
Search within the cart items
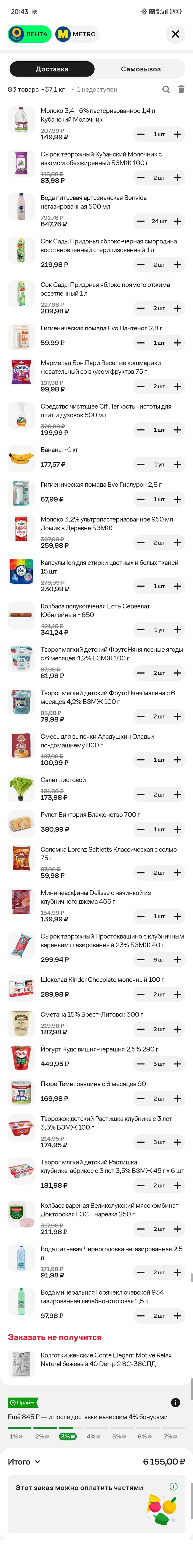click(x=166, y=89)
